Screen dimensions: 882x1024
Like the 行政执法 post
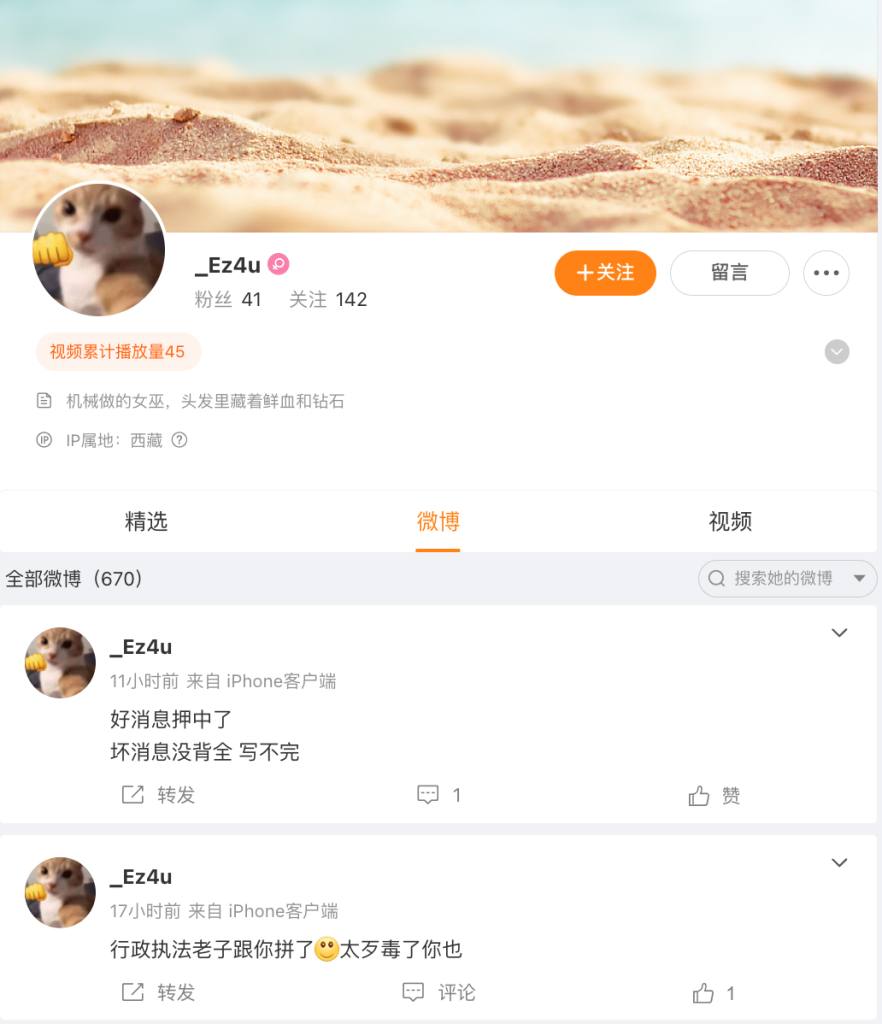click(x=714, y=993)
